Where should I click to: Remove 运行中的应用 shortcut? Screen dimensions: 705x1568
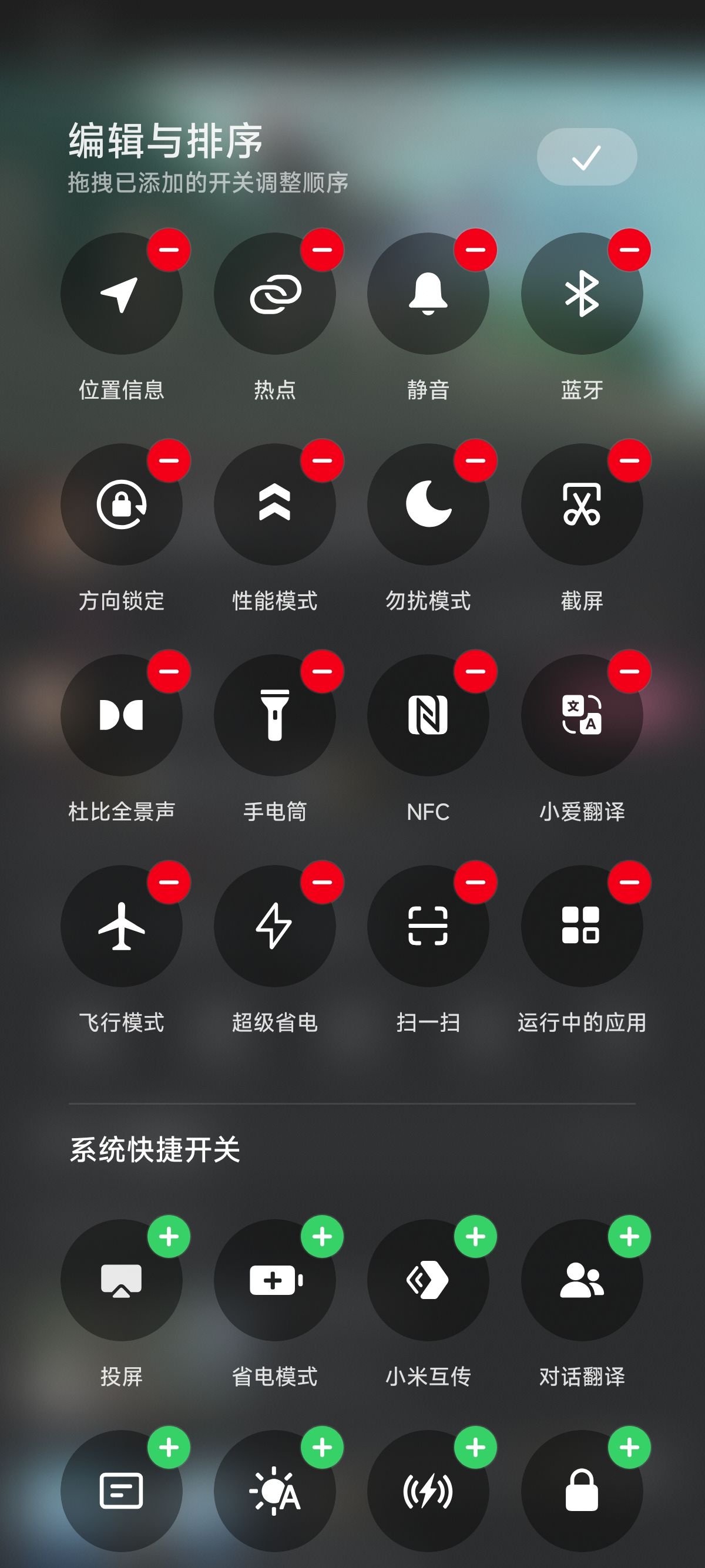[x=629, y=882]
